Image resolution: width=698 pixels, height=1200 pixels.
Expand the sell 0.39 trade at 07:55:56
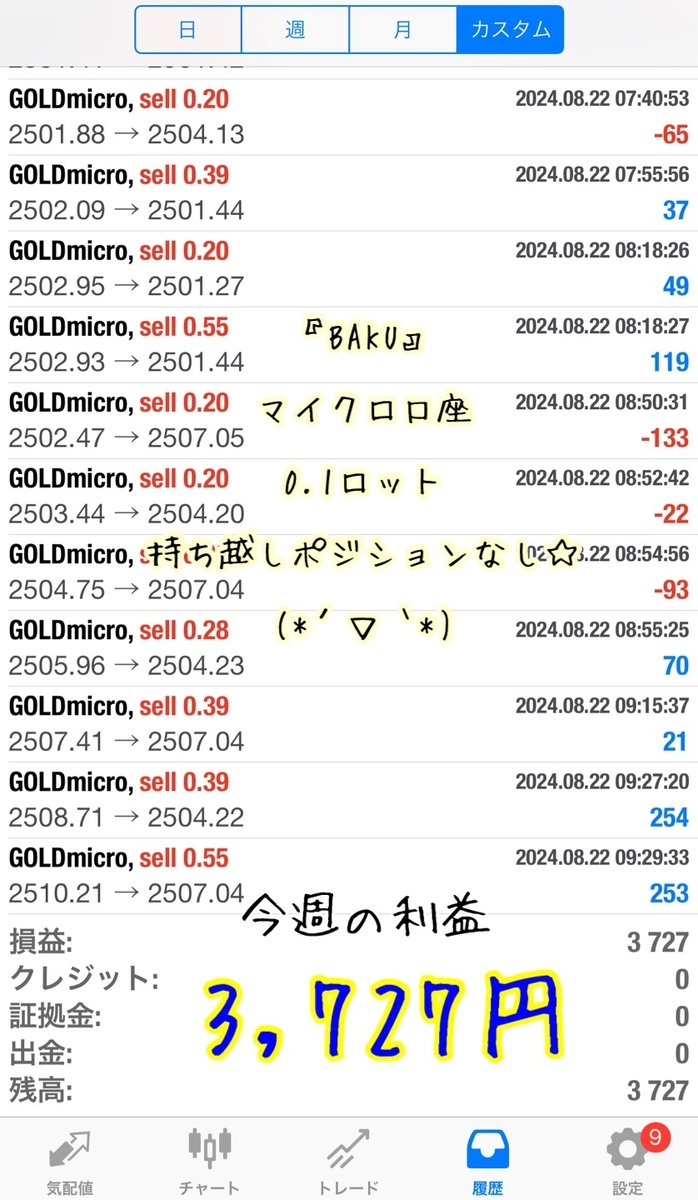pyautogui.click(x=349, y=193)
